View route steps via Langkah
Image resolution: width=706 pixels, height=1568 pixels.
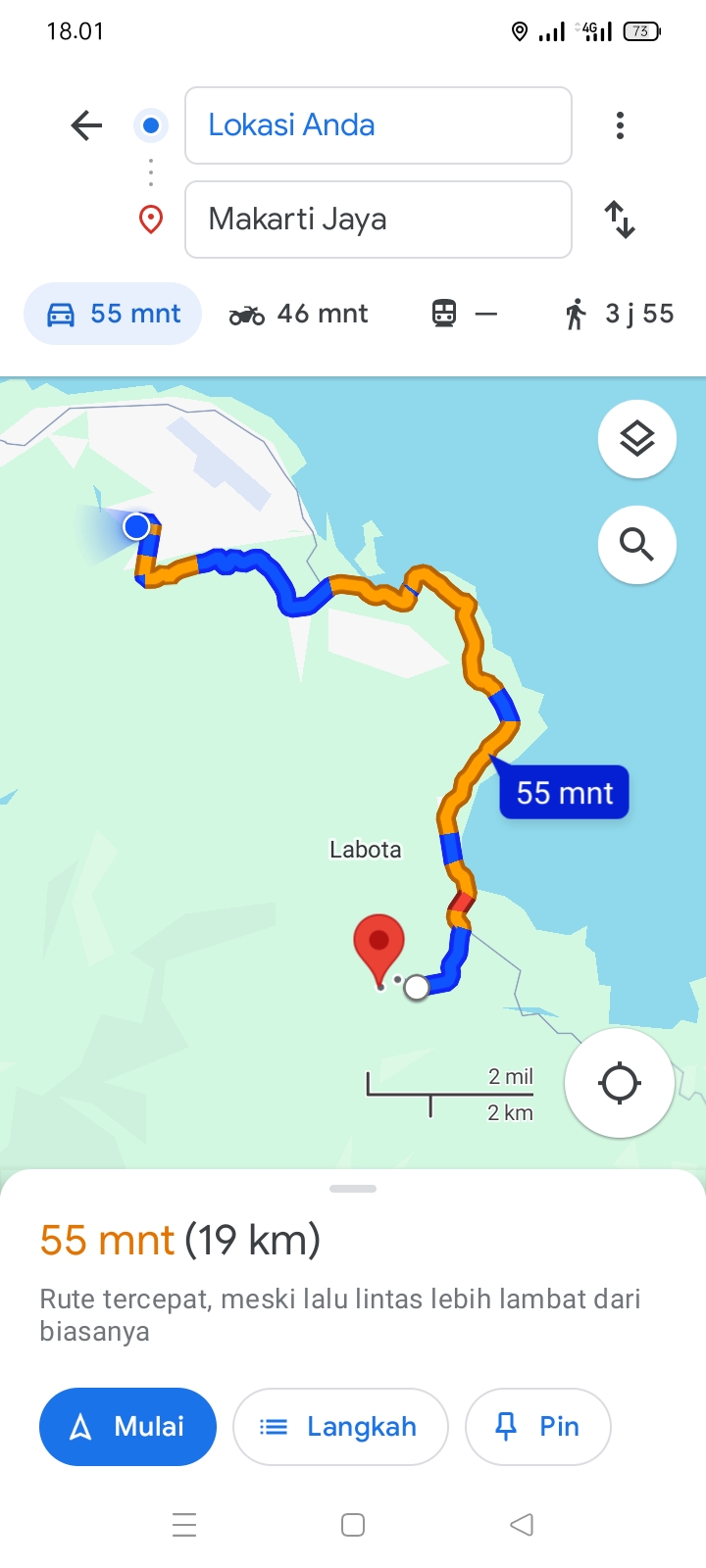click(x=340, y=1427)
